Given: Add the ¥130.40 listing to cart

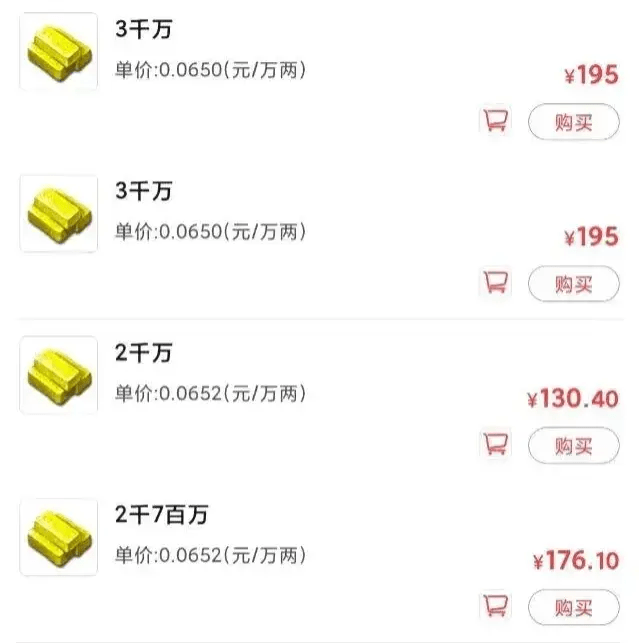Looking at the screenshot, I should [x=495, y=445].
